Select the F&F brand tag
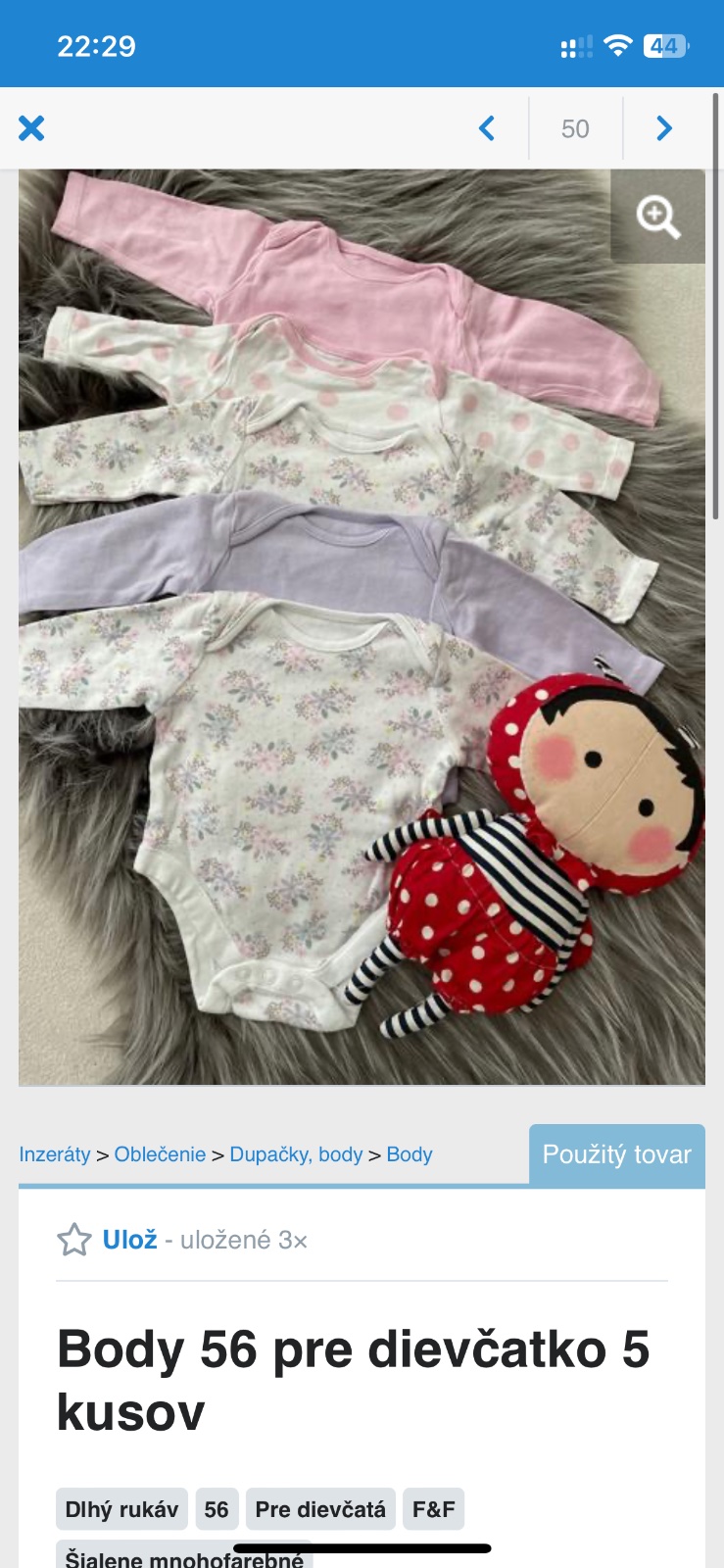 pos(433,1509)
